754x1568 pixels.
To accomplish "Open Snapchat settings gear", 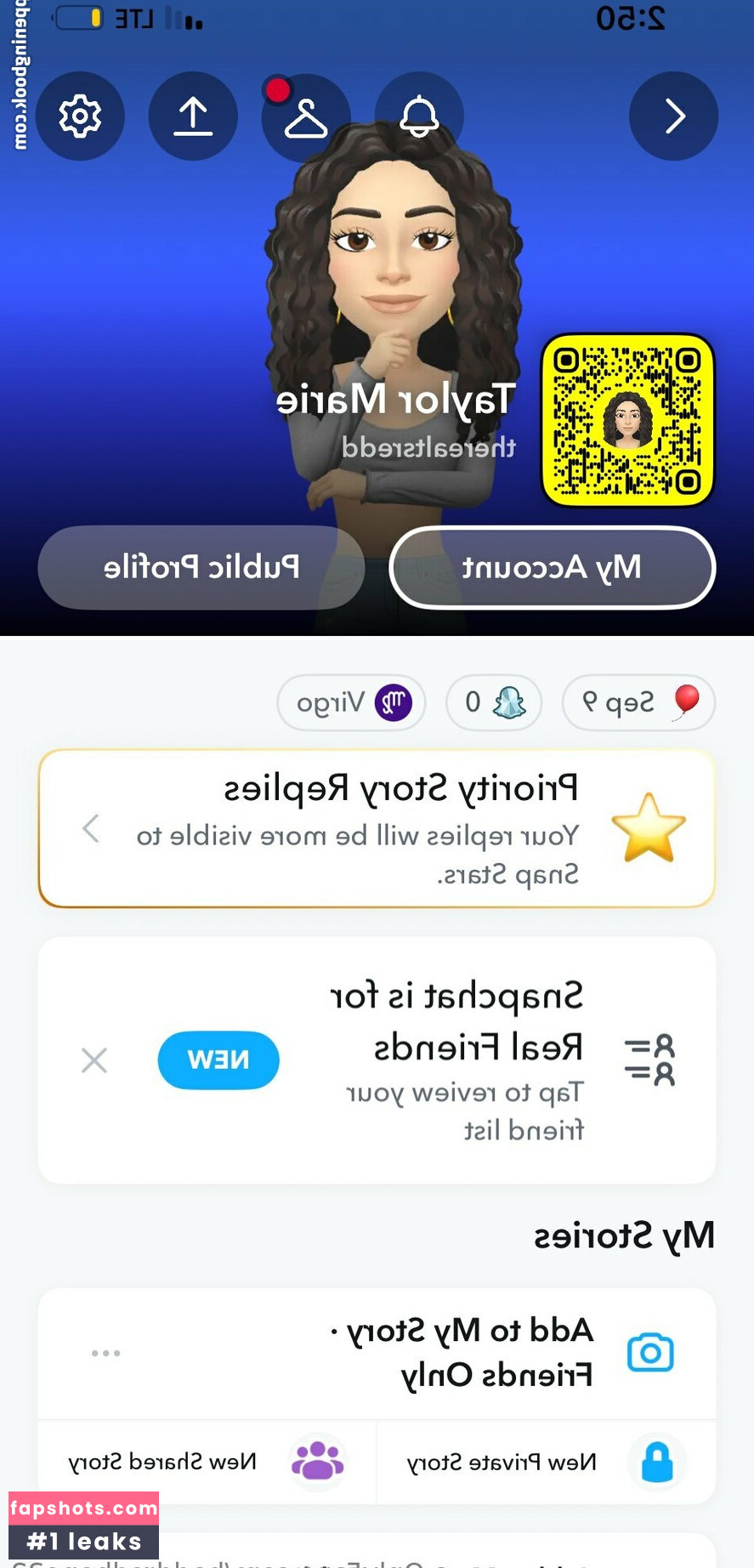I will tap(80, 116).
